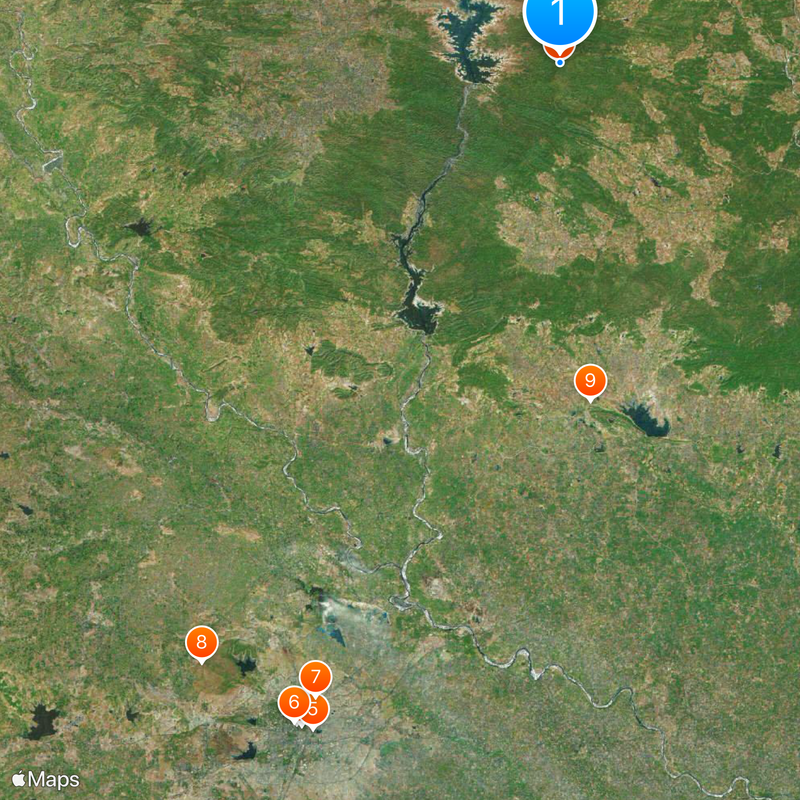The width and height of the screenshot is (800, 800).
Task: Open the location marked by pin 8
Action: click(x=202, y=642)
